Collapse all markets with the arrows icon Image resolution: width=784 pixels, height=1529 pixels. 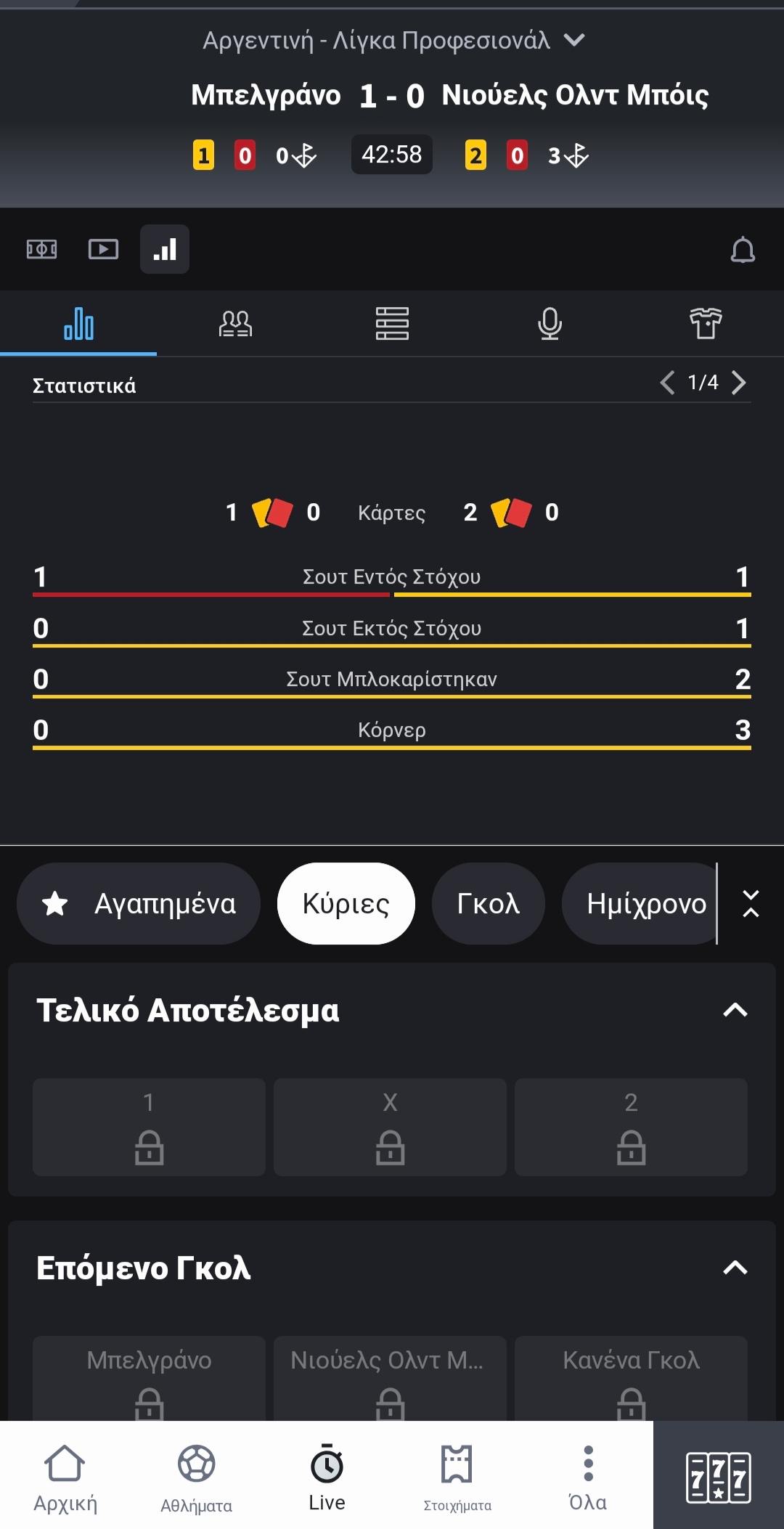click(751, 904)
